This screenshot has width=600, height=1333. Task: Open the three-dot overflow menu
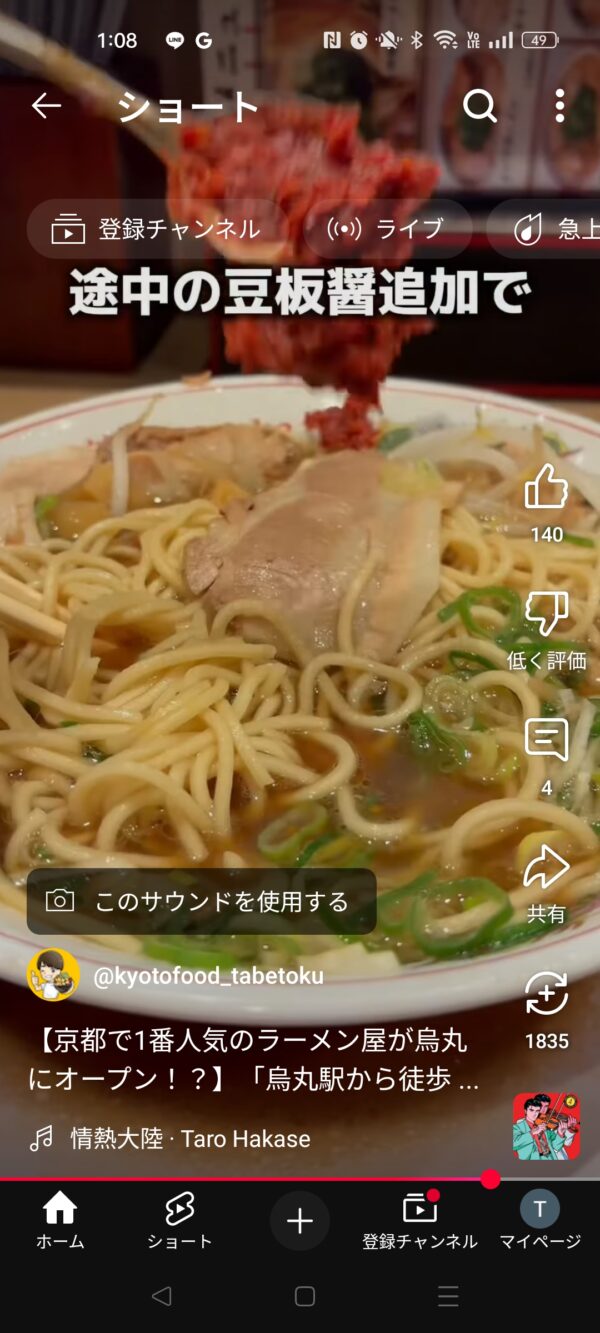pos(559,106)
